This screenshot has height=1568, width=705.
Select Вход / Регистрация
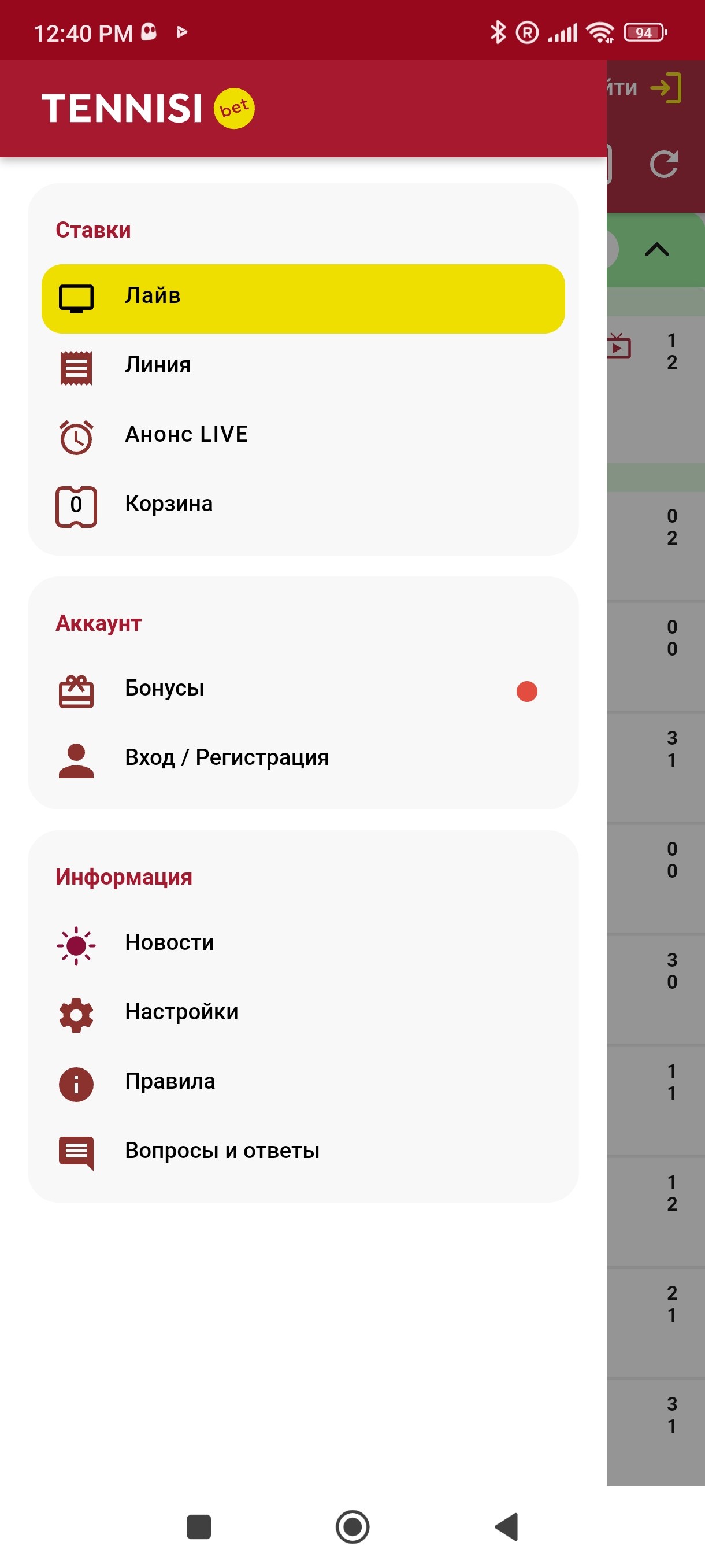302,759
